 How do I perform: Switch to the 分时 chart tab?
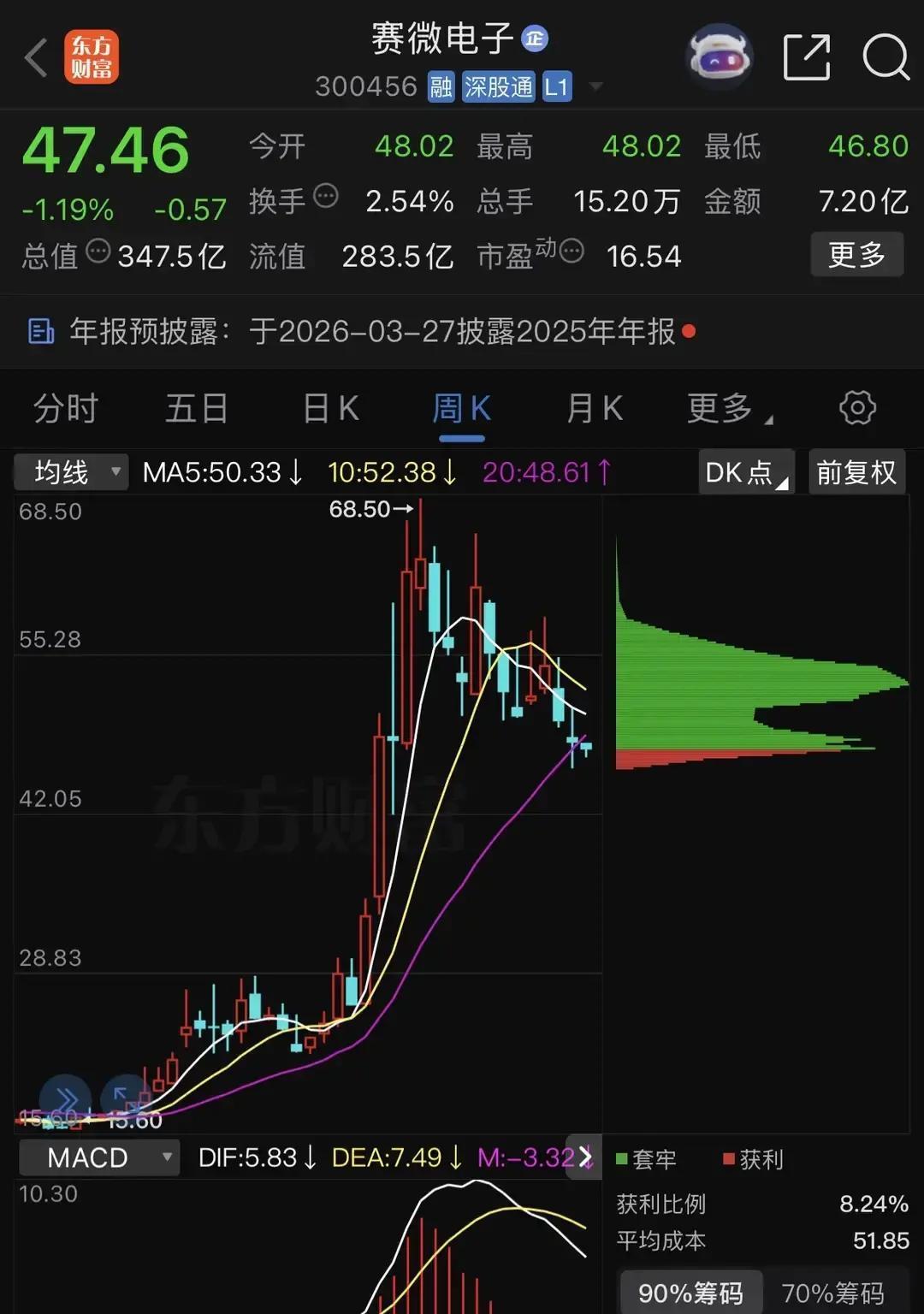click(x=66, y=408)
